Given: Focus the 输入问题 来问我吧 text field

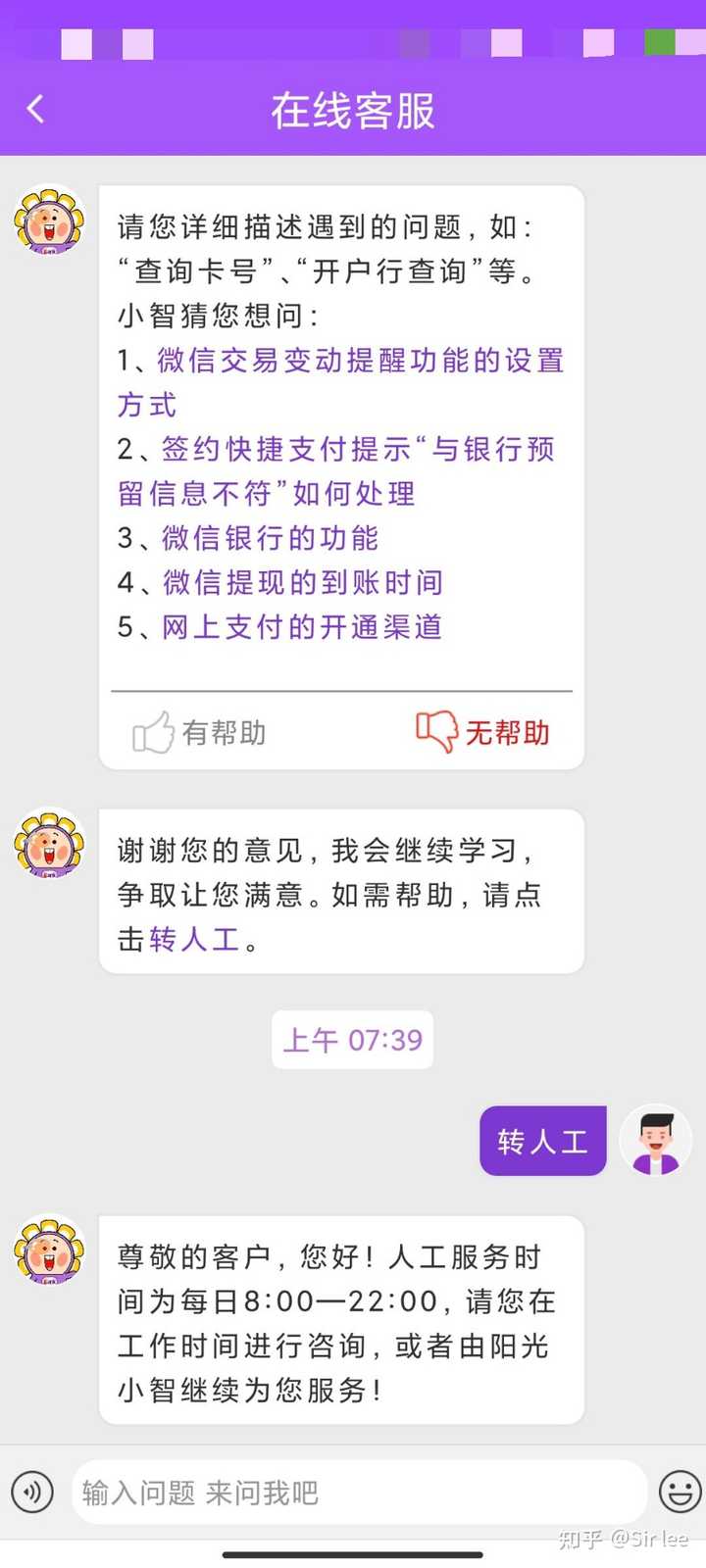Looking at the screenshot, I should (x=358, y=1493).
